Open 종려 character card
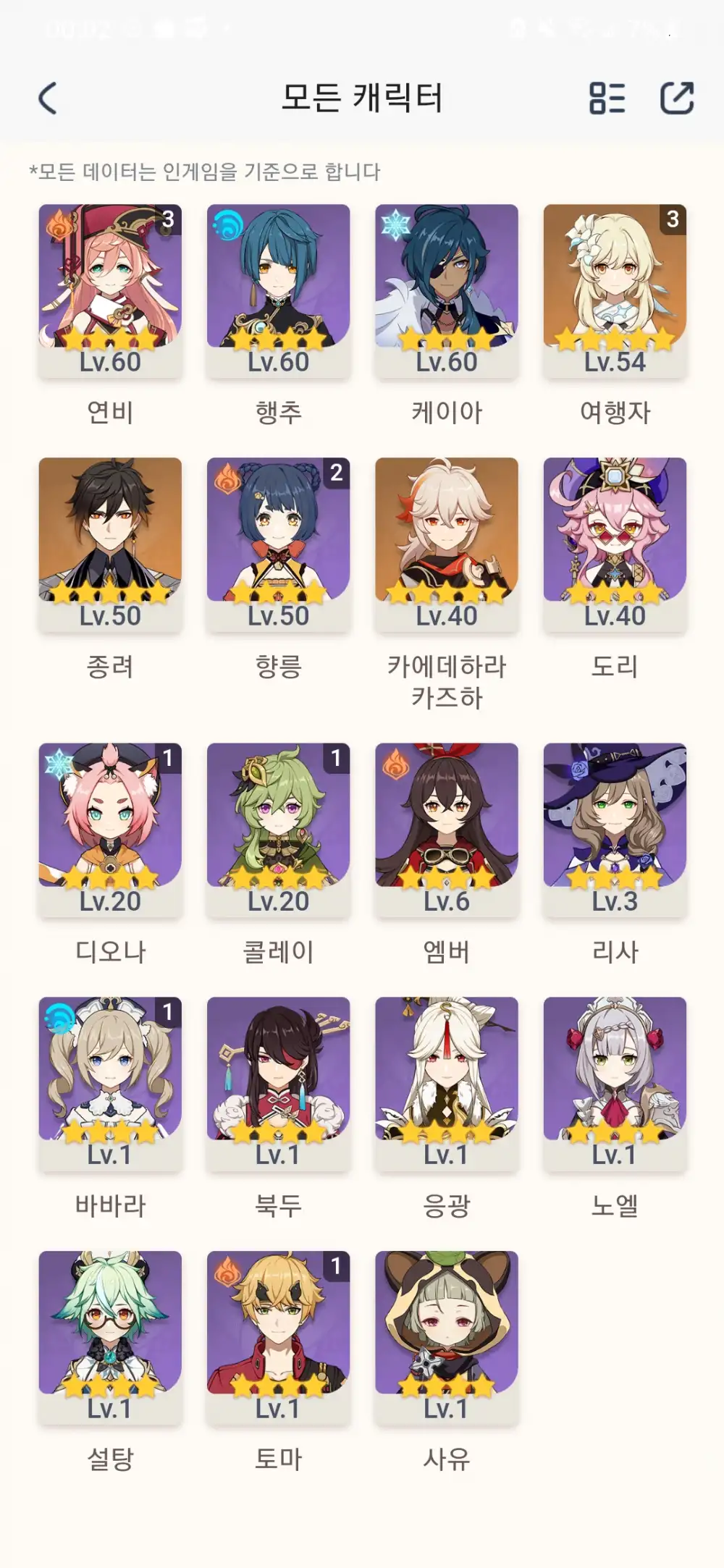 110,543
